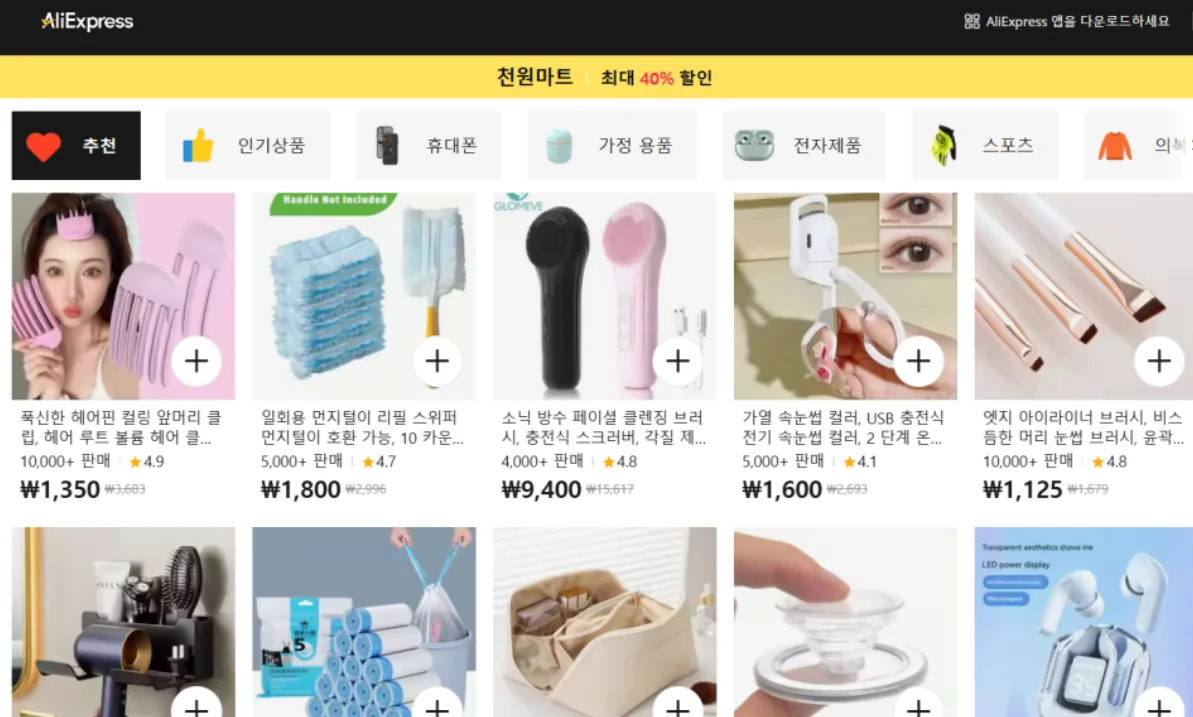
Task: Open the AliExpress app download link
Action: [1066, 21]
